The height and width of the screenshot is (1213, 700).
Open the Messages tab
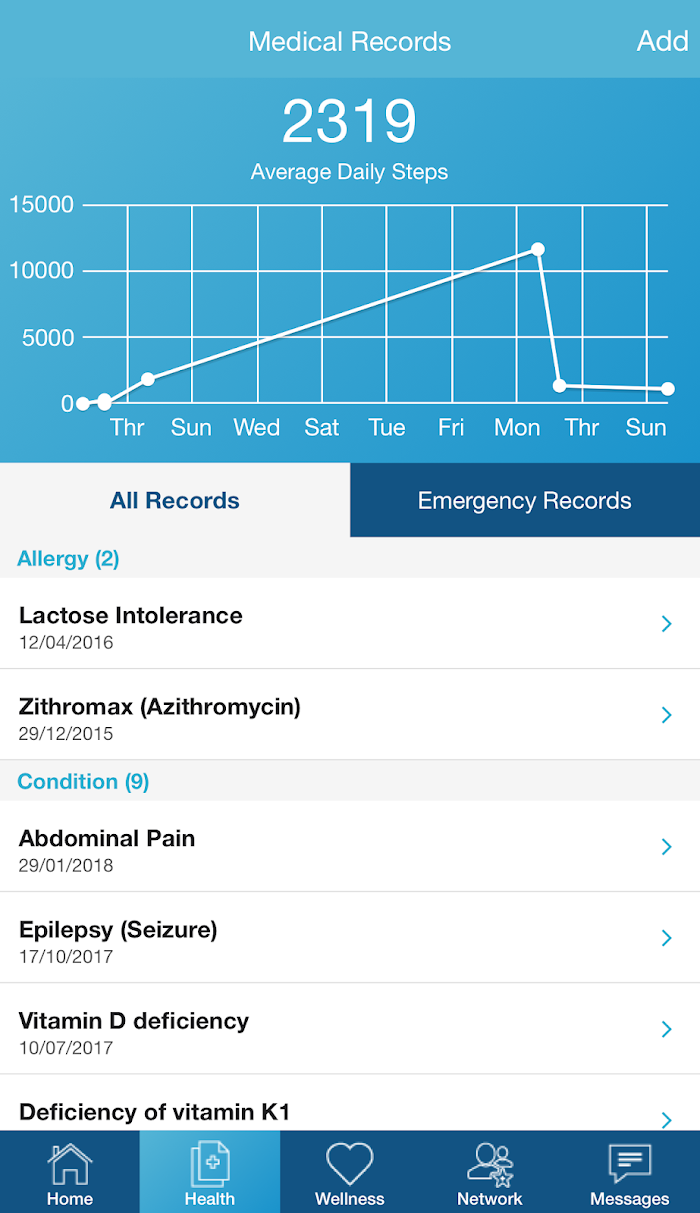pos(630,1172)
